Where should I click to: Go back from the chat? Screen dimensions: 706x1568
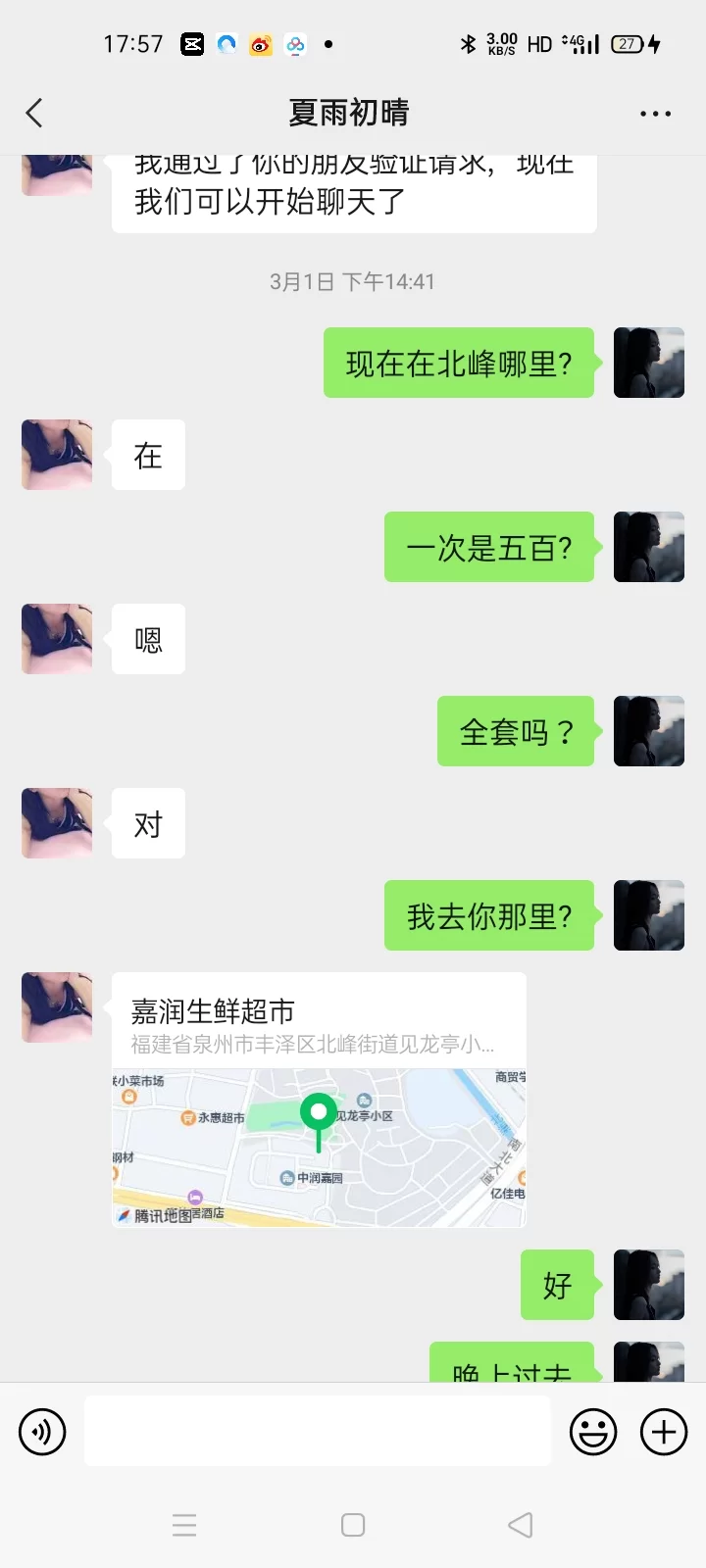click(35, 114)
